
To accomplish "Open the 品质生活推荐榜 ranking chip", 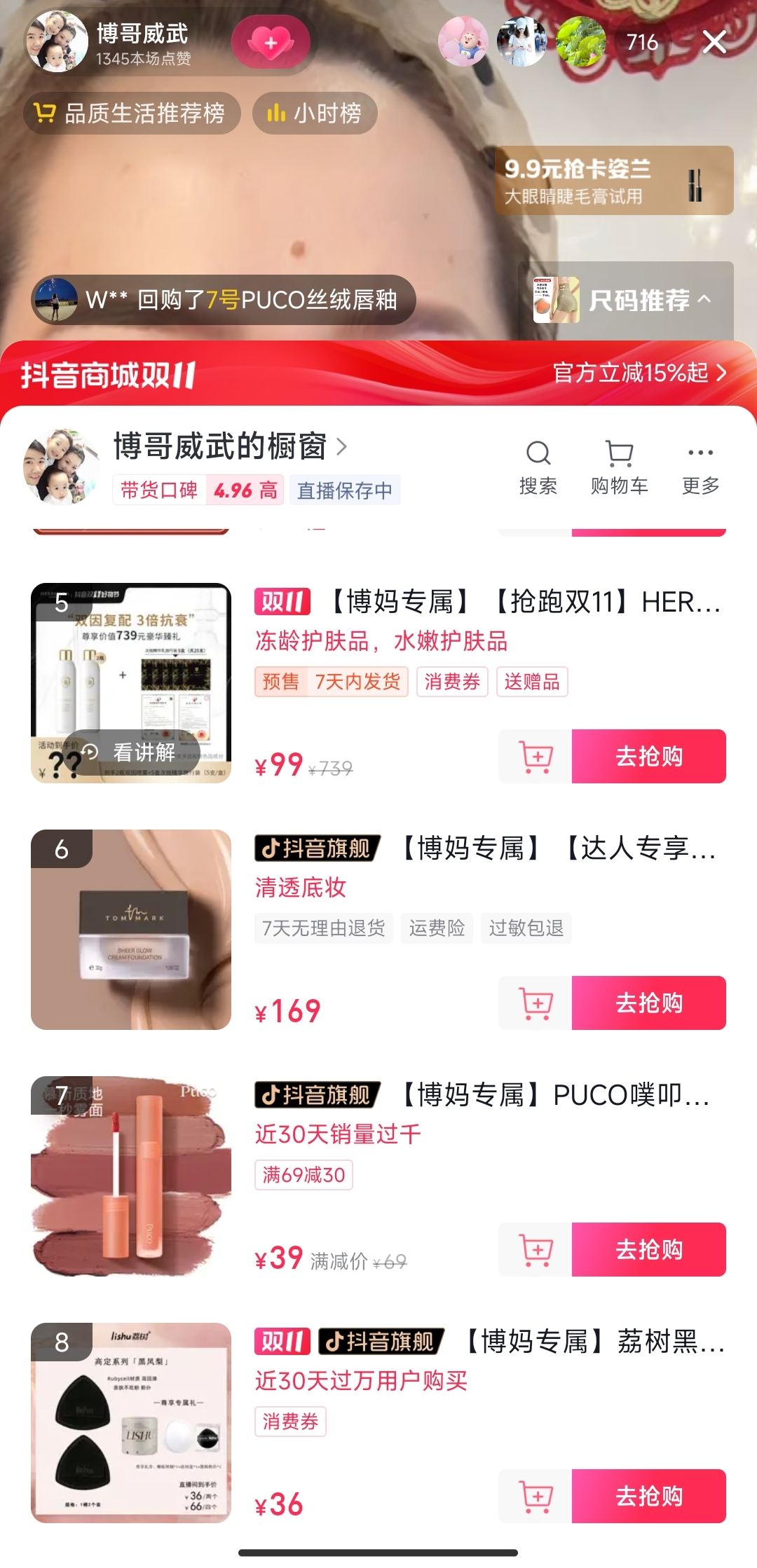I will click(132, 113).
